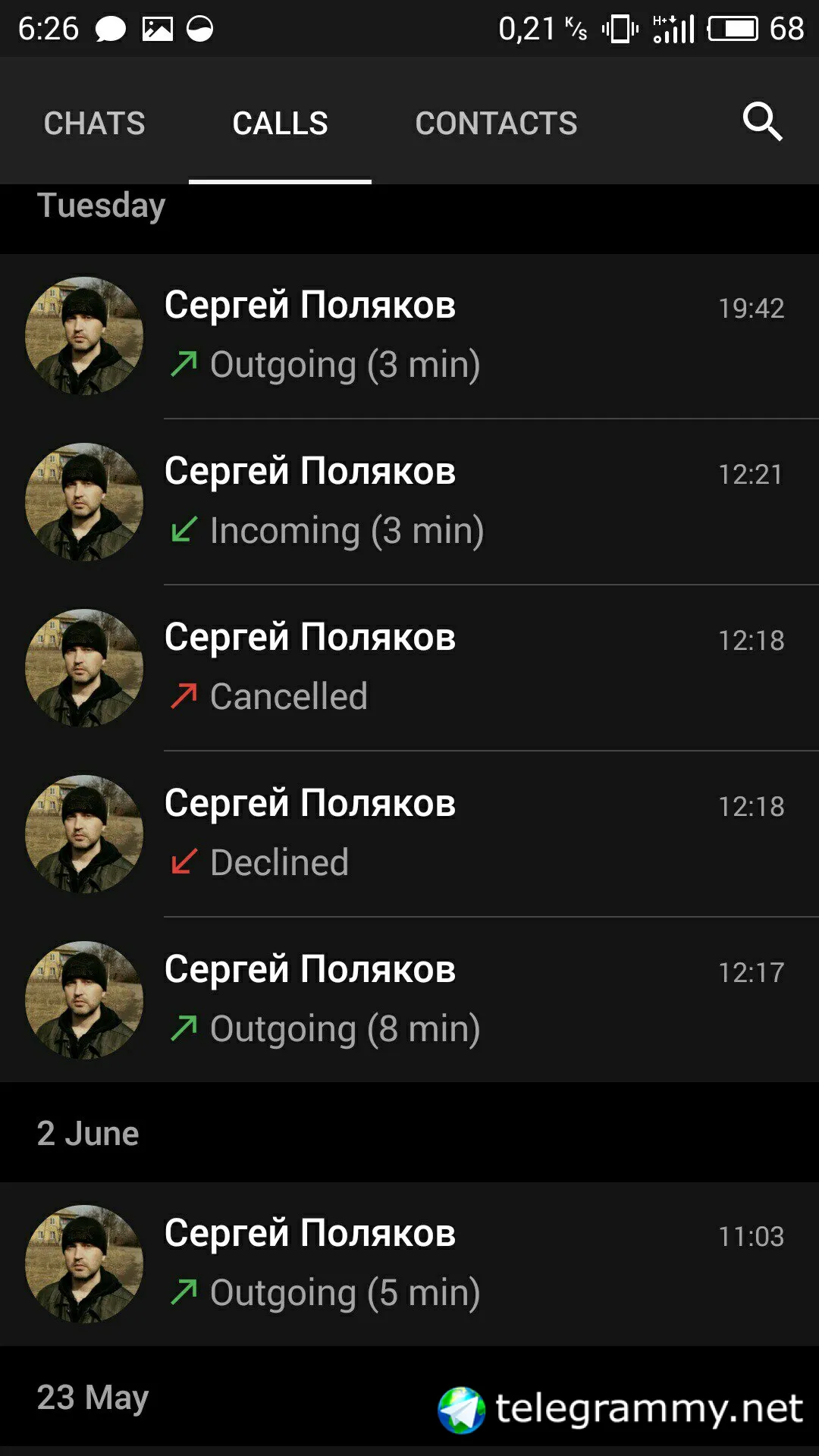This screenshot has width=819, height=1456.
Task: Open the 12:17 outgoing 8 min call
Action: [x=409, y=999]
